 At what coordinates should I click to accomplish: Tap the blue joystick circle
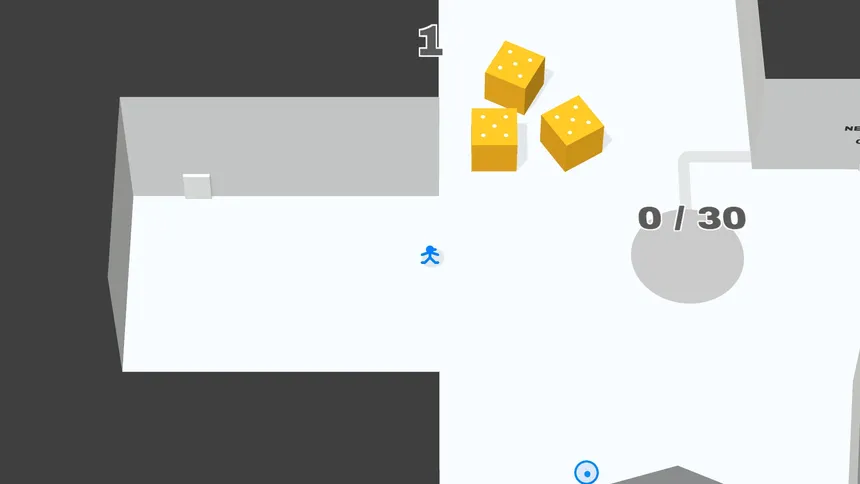(587, 472)
